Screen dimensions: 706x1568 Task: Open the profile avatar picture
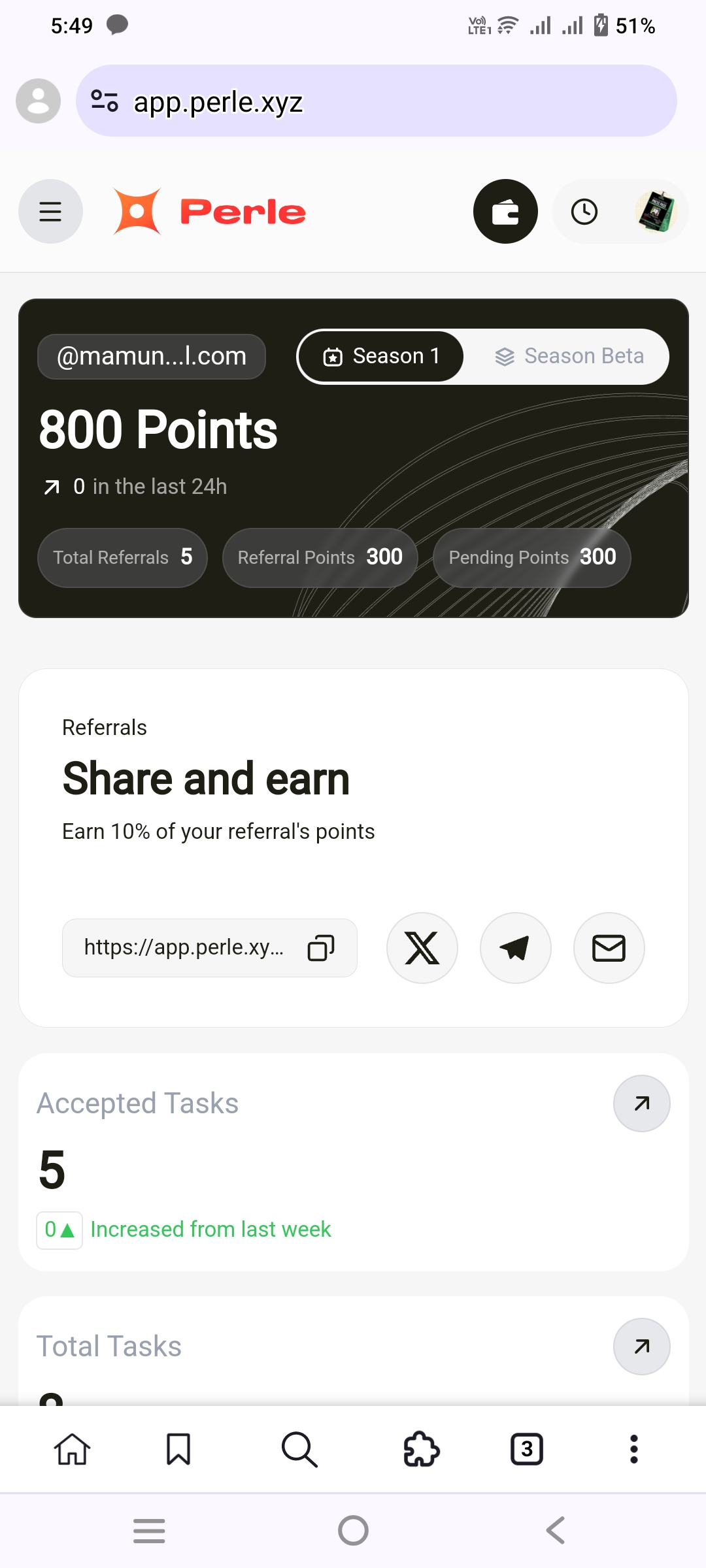tap(656, 212)
